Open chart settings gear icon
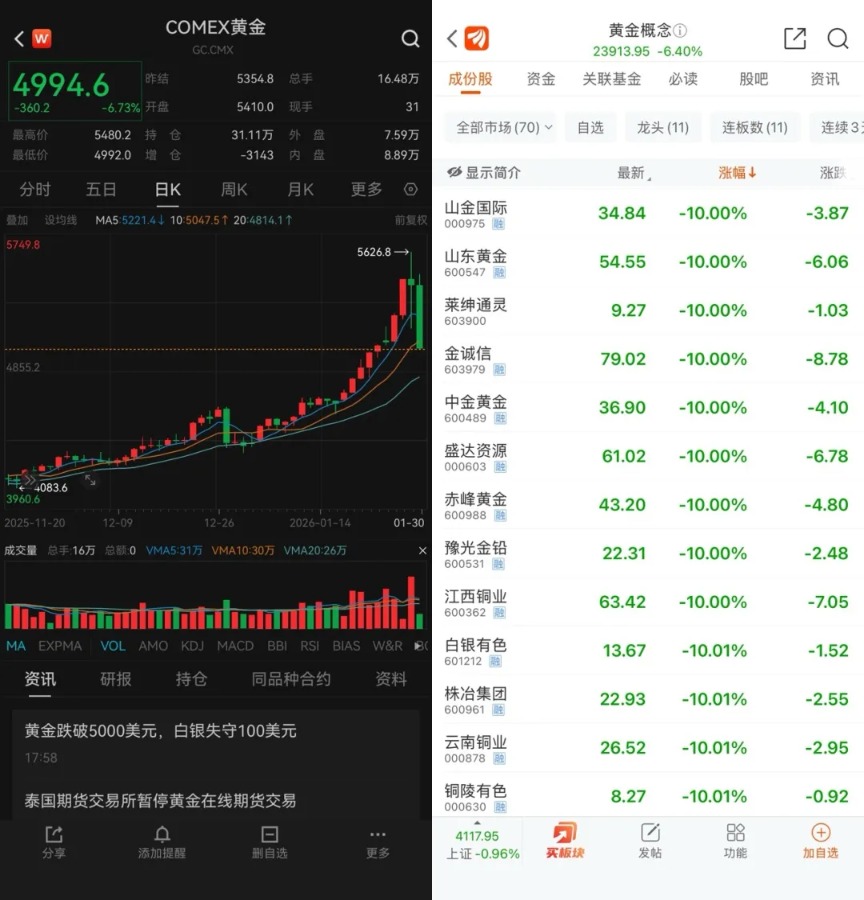Image resolution: width=864 pixels, height=900 pixels. point(410,189)
